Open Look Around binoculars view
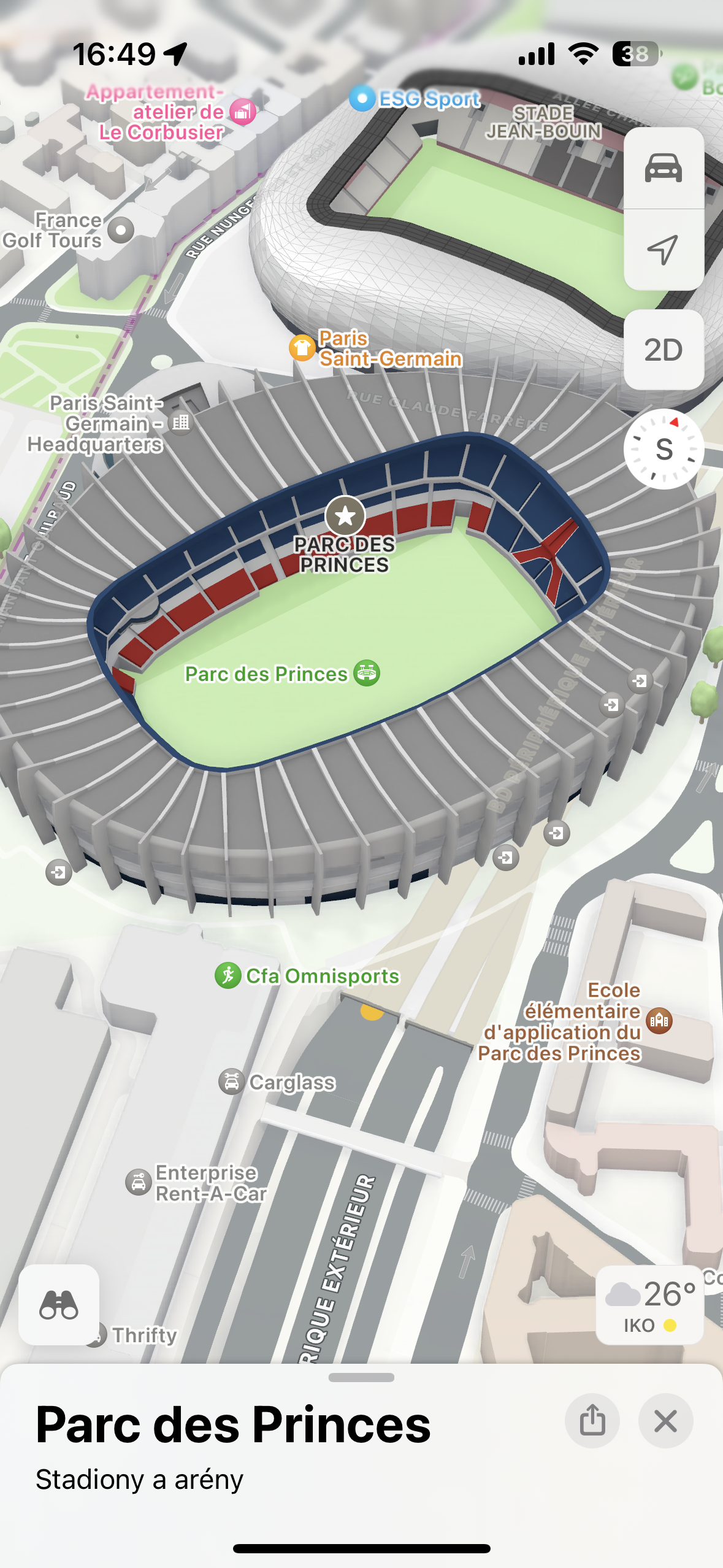The image size is (723, 1568). click(59, 1304)
